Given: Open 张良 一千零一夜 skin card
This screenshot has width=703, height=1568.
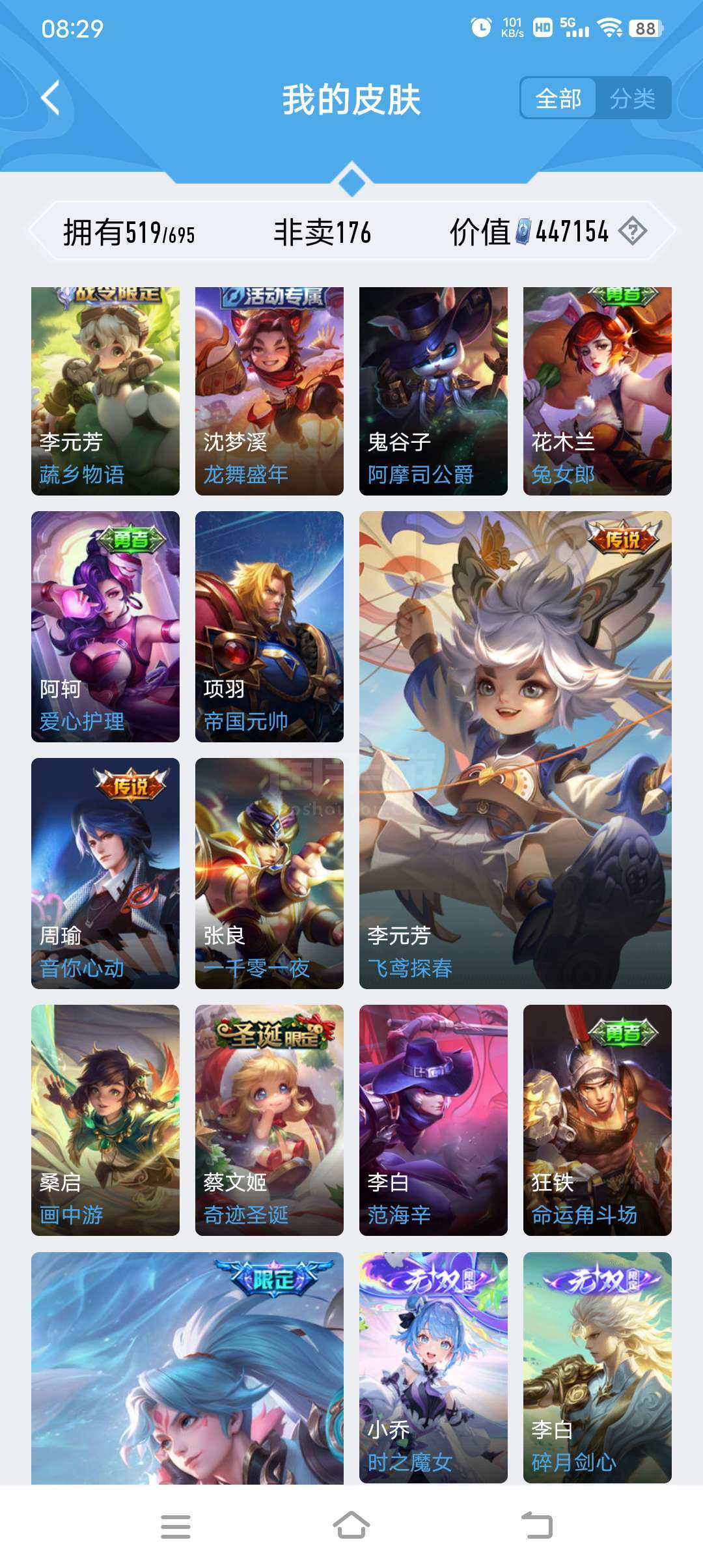Looking at the screenshot, I should tap(269, 873).
